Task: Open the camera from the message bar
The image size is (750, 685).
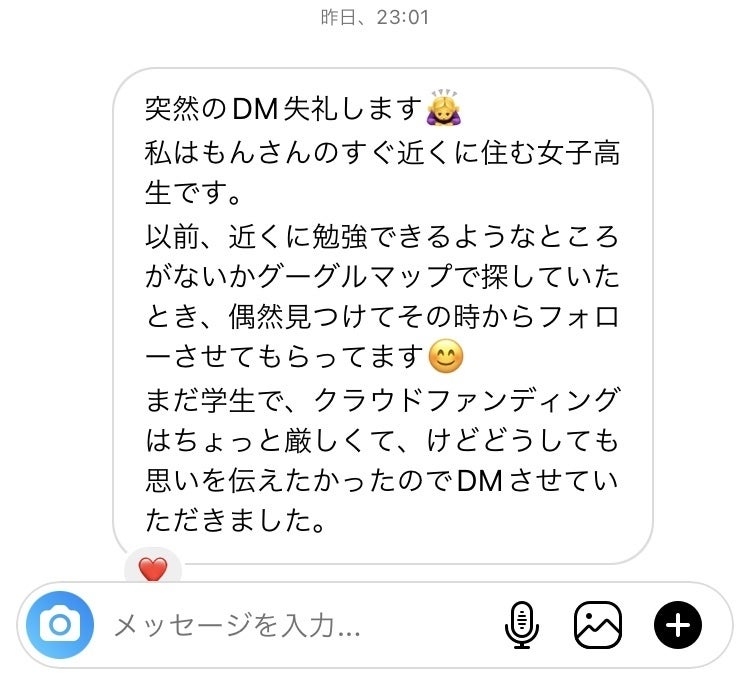Action: click(60, 626)
